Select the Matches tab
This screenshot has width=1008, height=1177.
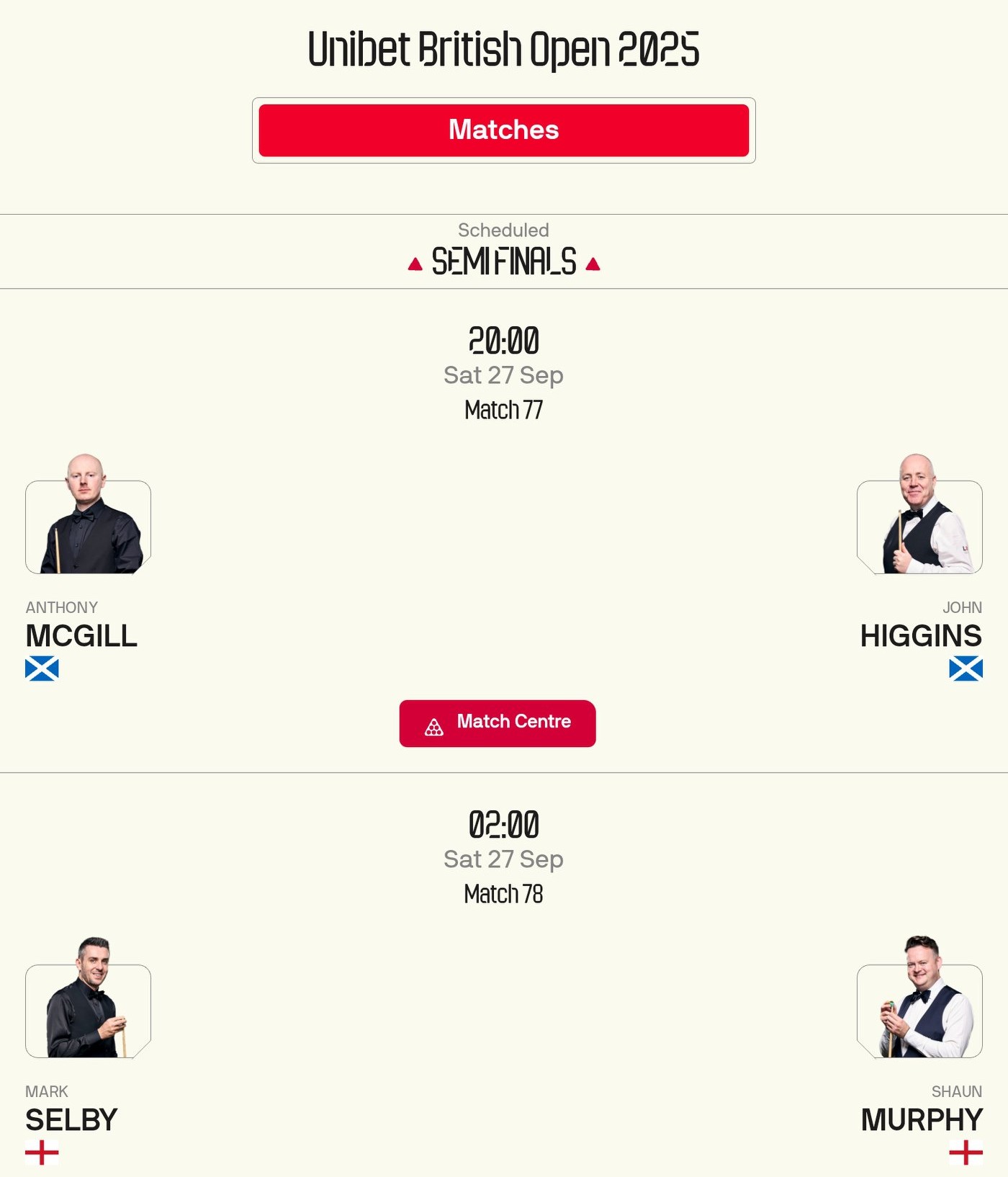pos(503,130)
